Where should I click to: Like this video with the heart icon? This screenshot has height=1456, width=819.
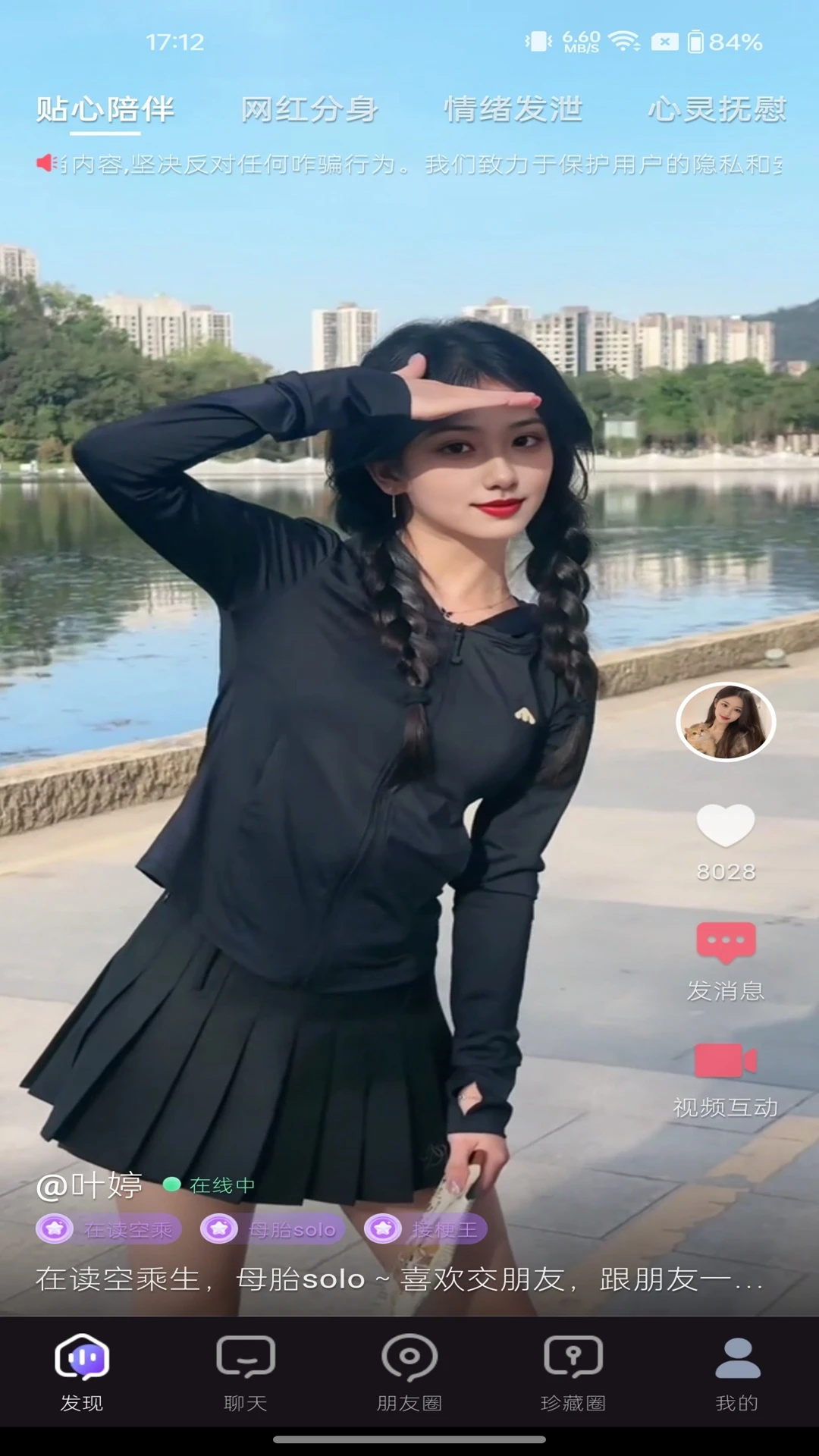(x=726, y=827)
